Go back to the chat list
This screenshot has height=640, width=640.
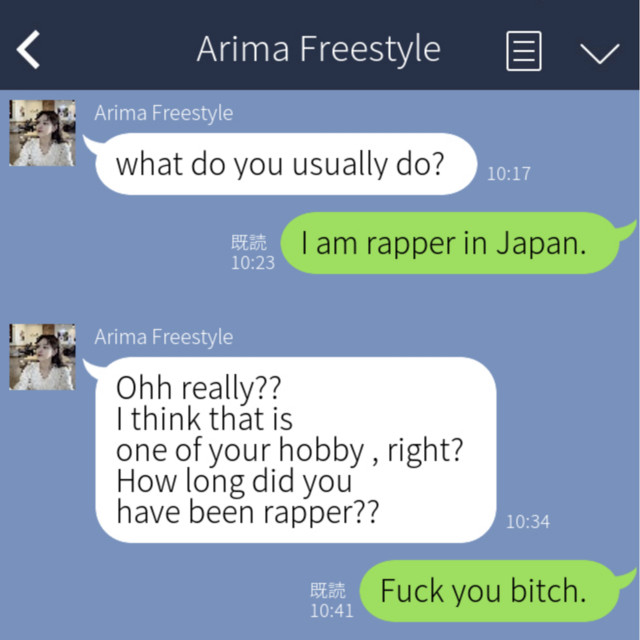[x=29, y=49]
